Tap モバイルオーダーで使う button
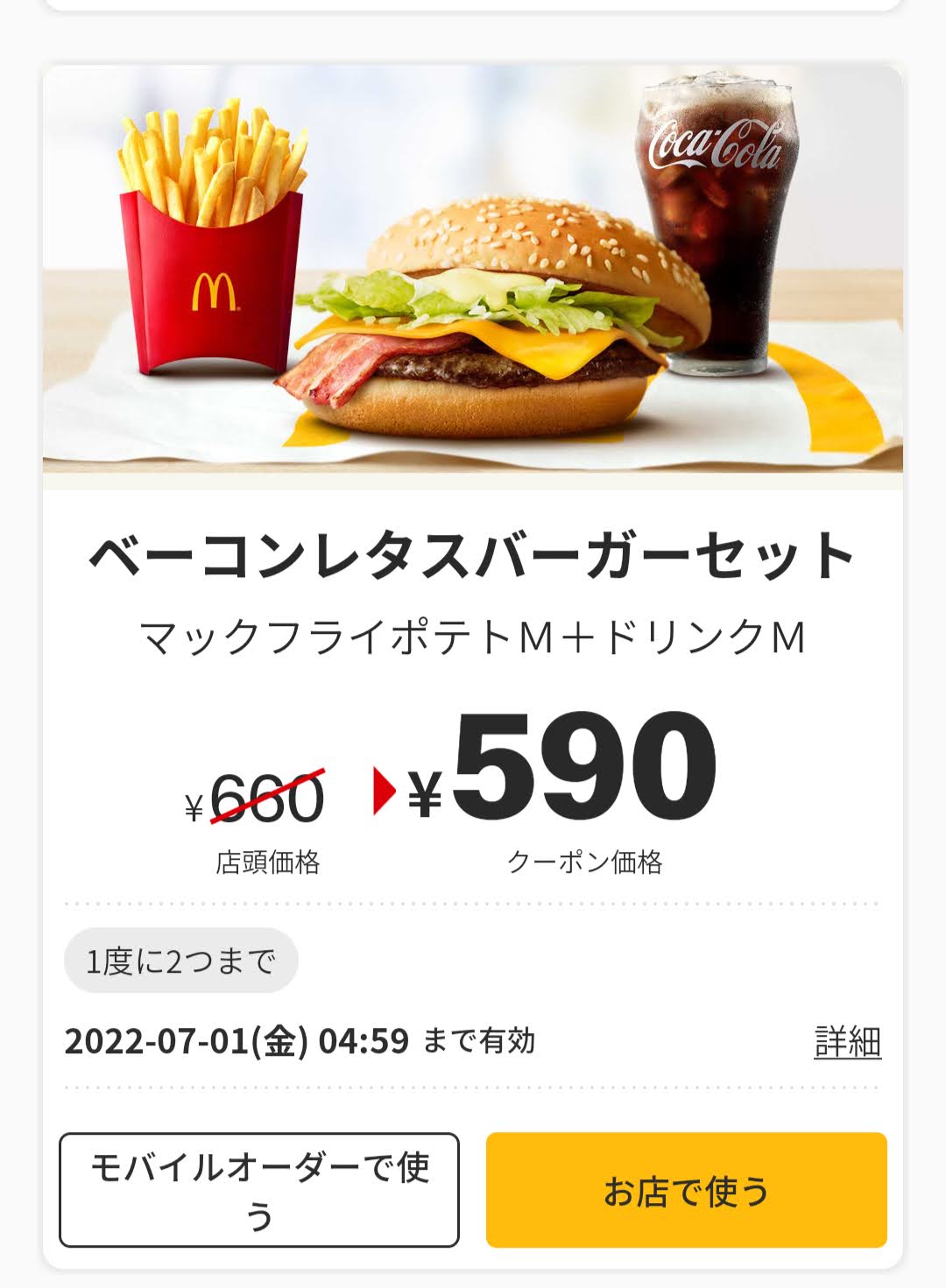 point(259,1189)
